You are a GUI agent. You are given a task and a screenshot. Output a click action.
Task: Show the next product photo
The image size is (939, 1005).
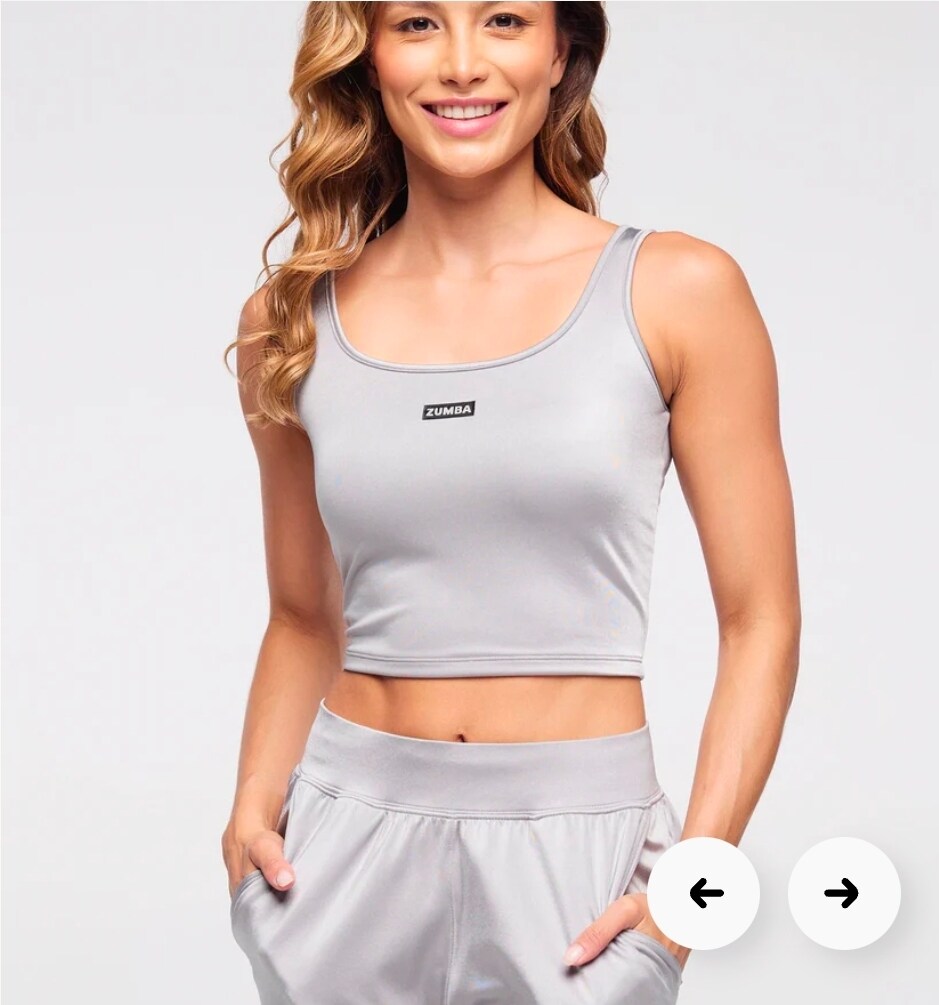(843, 893)
